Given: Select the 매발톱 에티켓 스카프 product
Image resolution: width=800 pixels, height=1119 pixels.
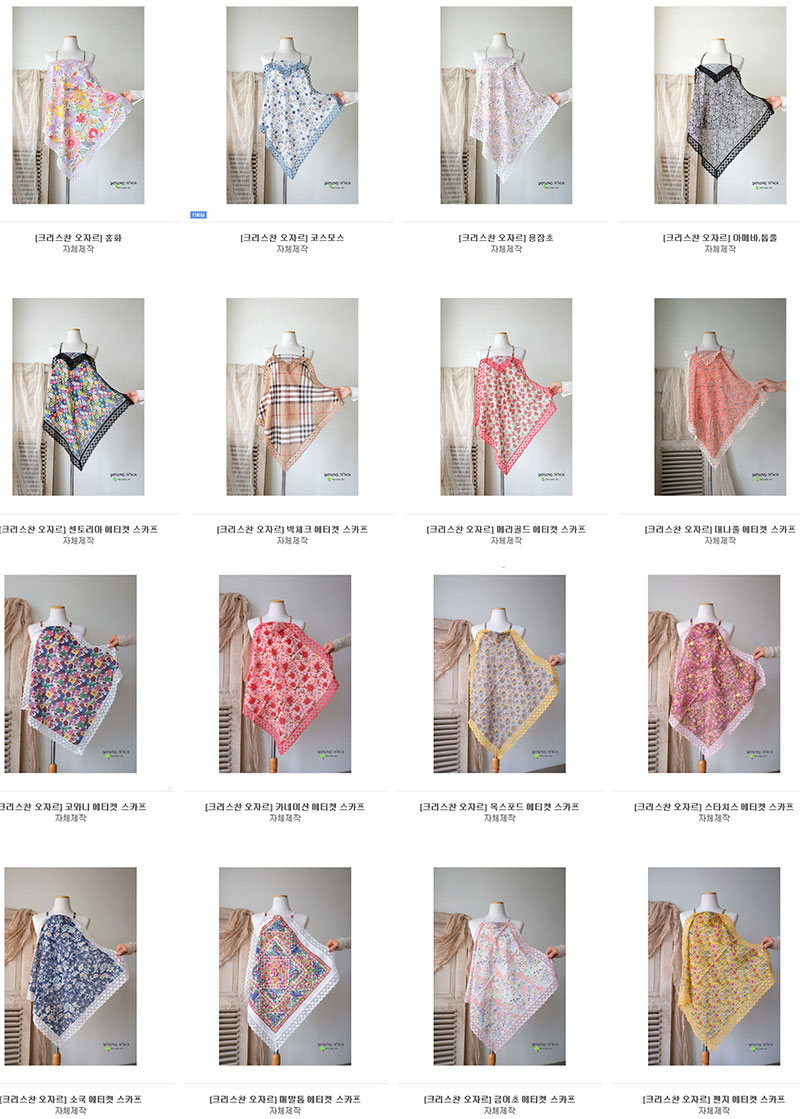Looking at the screenshot, I should point(285,965).
